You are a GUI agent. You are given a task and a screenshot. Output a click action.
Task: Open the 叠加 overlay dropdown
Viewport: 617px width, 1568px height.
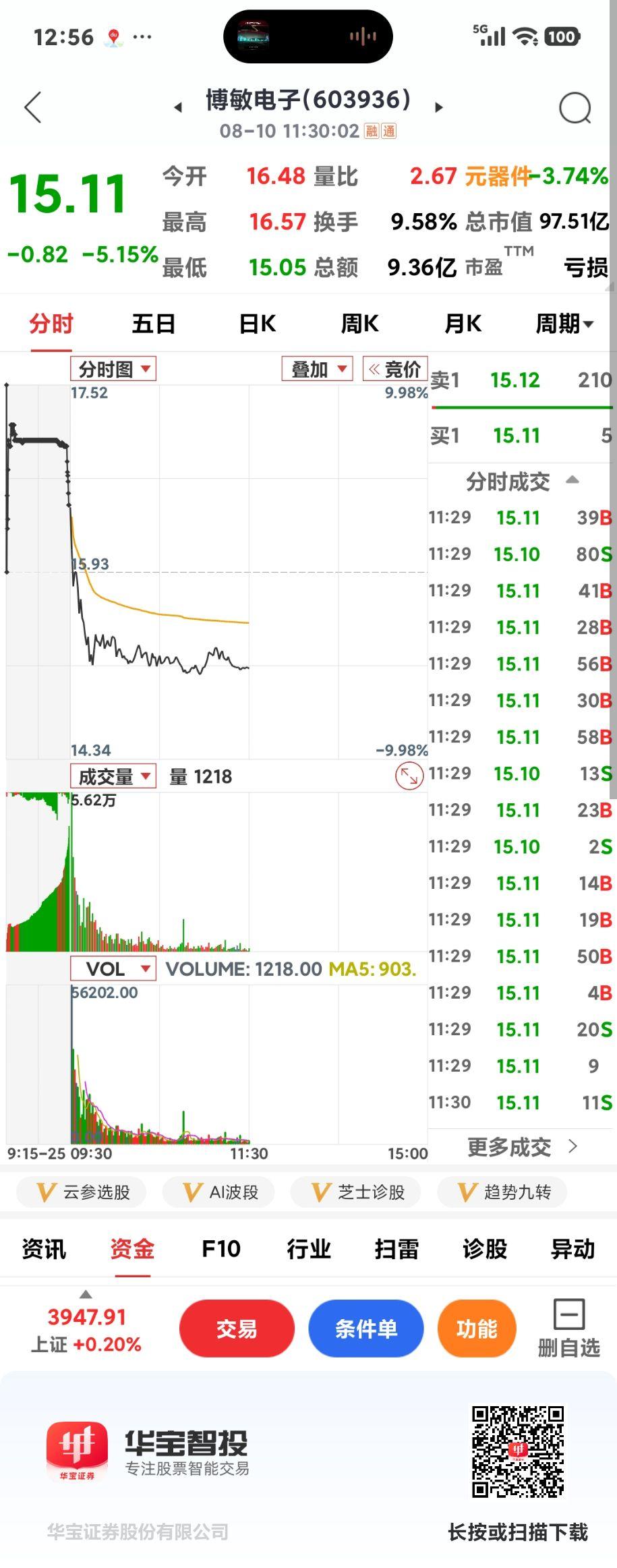tap(317, 369)
